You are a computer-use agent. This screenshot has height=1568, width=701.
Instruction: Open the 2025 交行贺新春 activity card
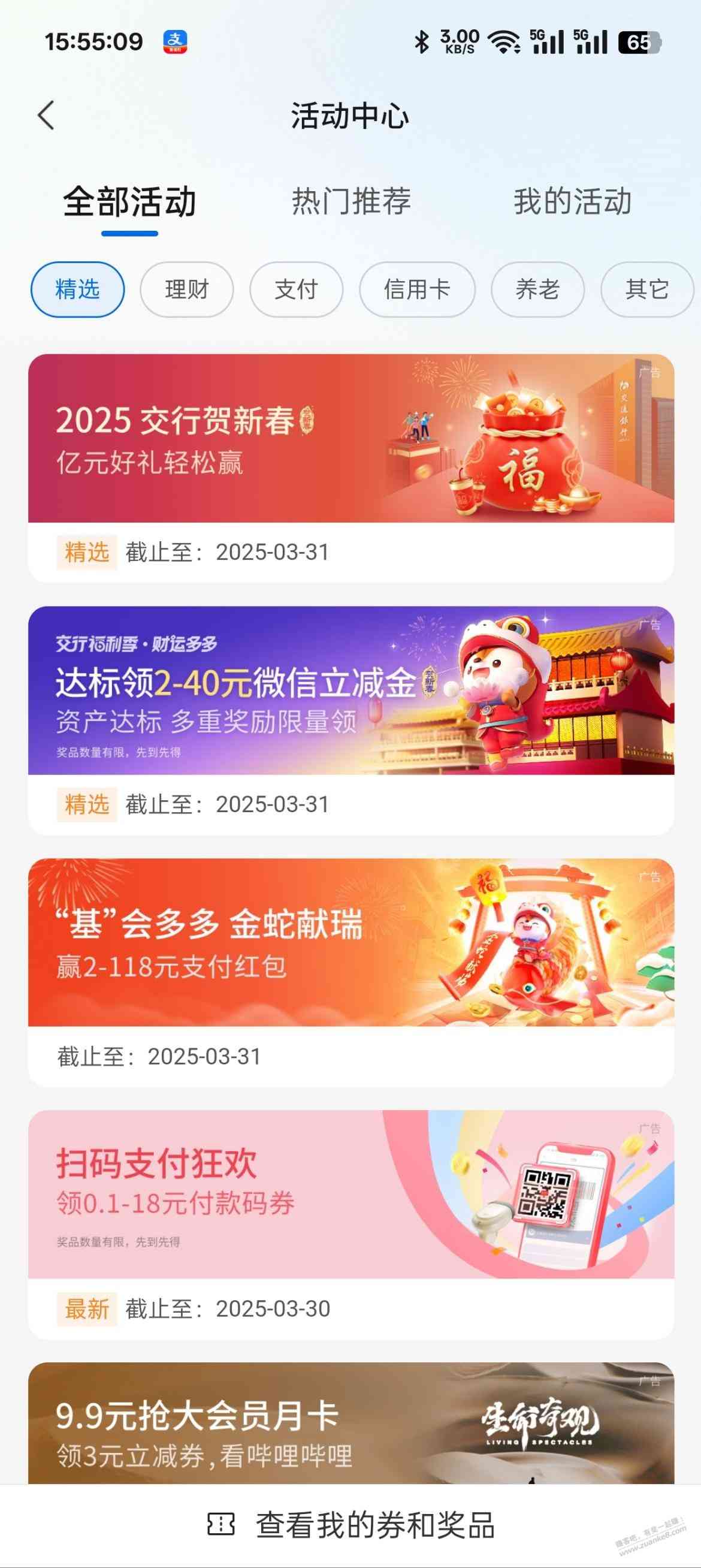pos(351,438)
